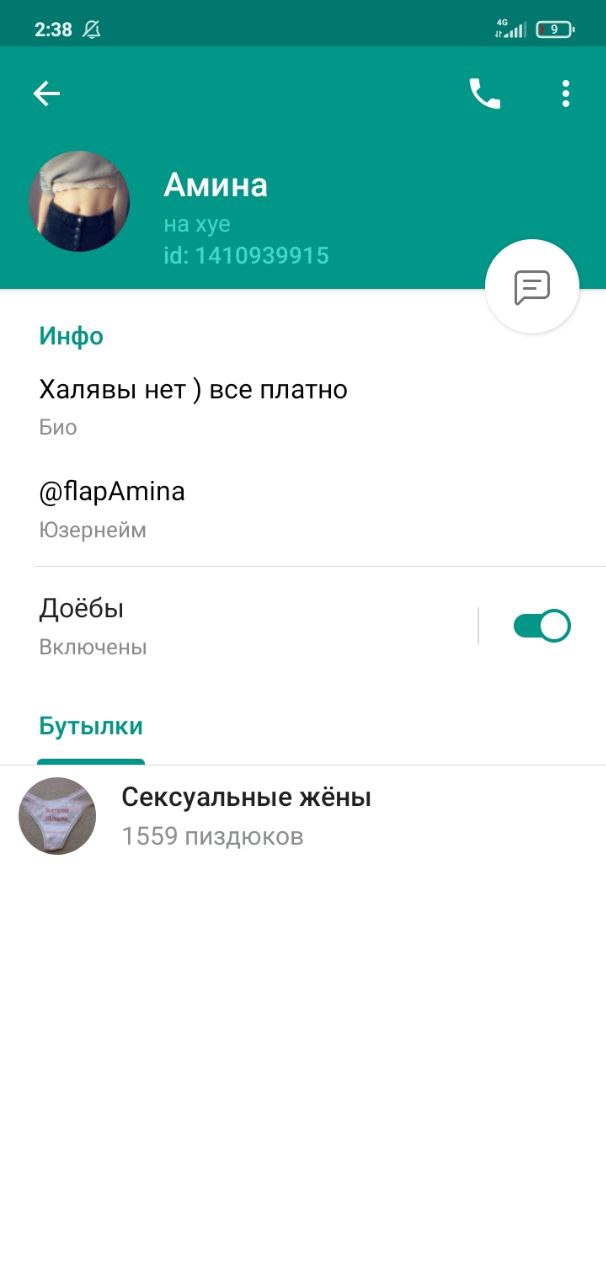This screenshot has height=1280, width=606.
Task: Tap the floating message button
Action: [x=532, y=287]
